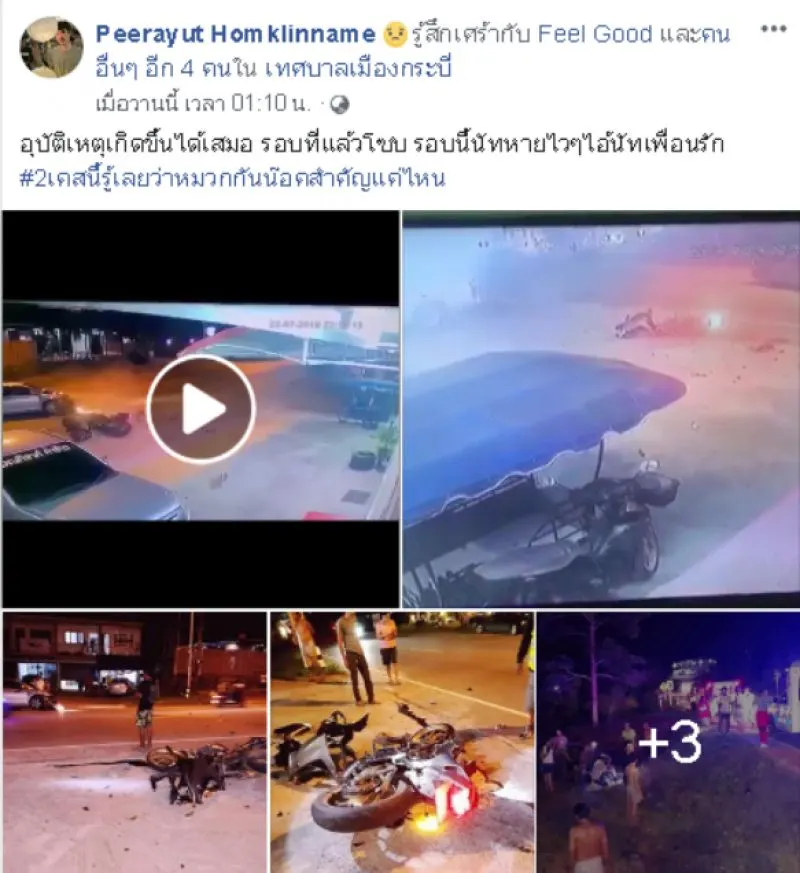
Task: Play the CCTV video clip
Action: [201, 409]
